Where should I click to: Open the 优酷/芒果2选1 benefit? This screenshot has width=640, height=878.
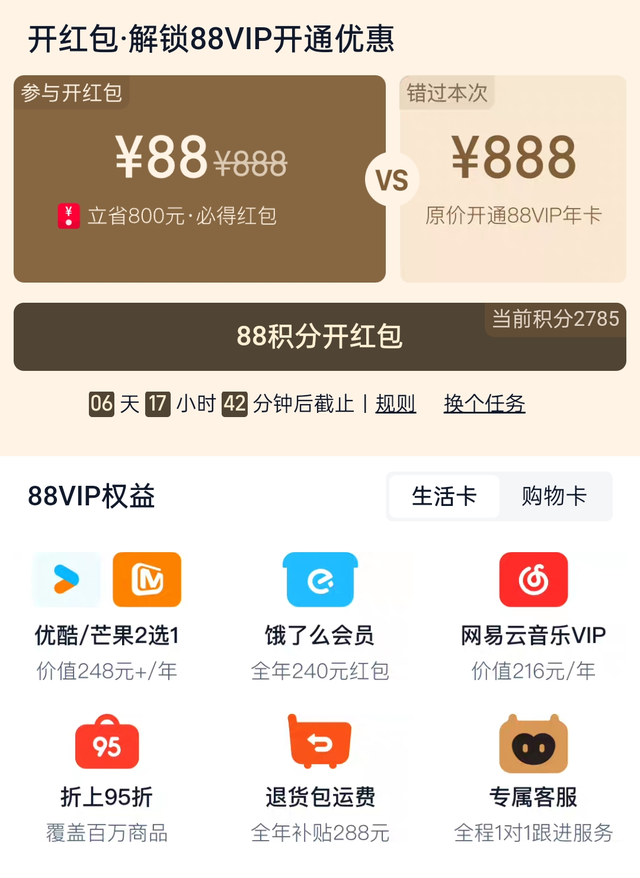point(107,616)
